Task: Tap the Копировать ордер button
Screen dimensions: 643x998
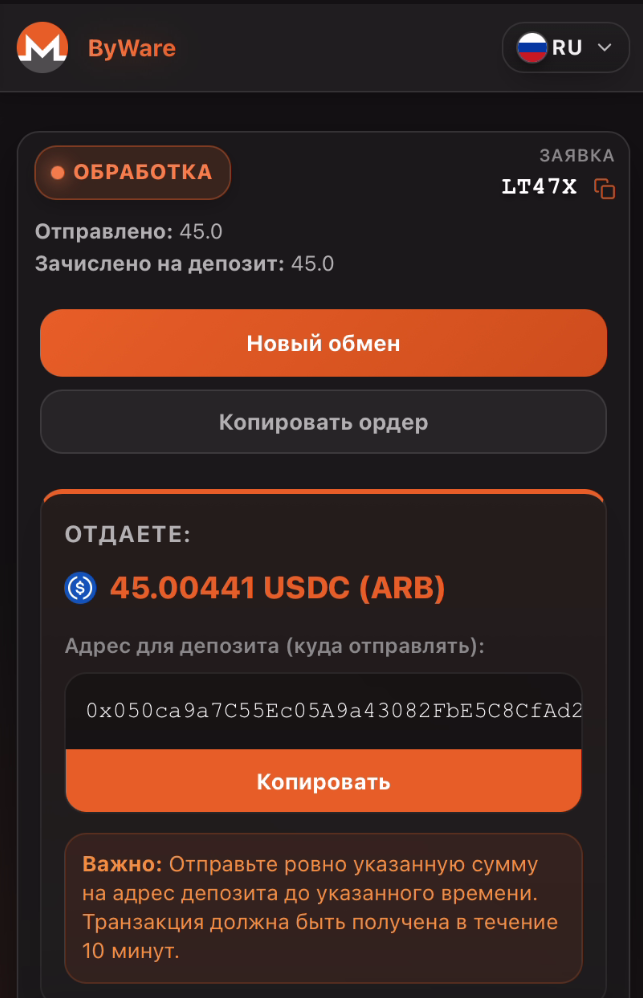Action: pos(323,422)
